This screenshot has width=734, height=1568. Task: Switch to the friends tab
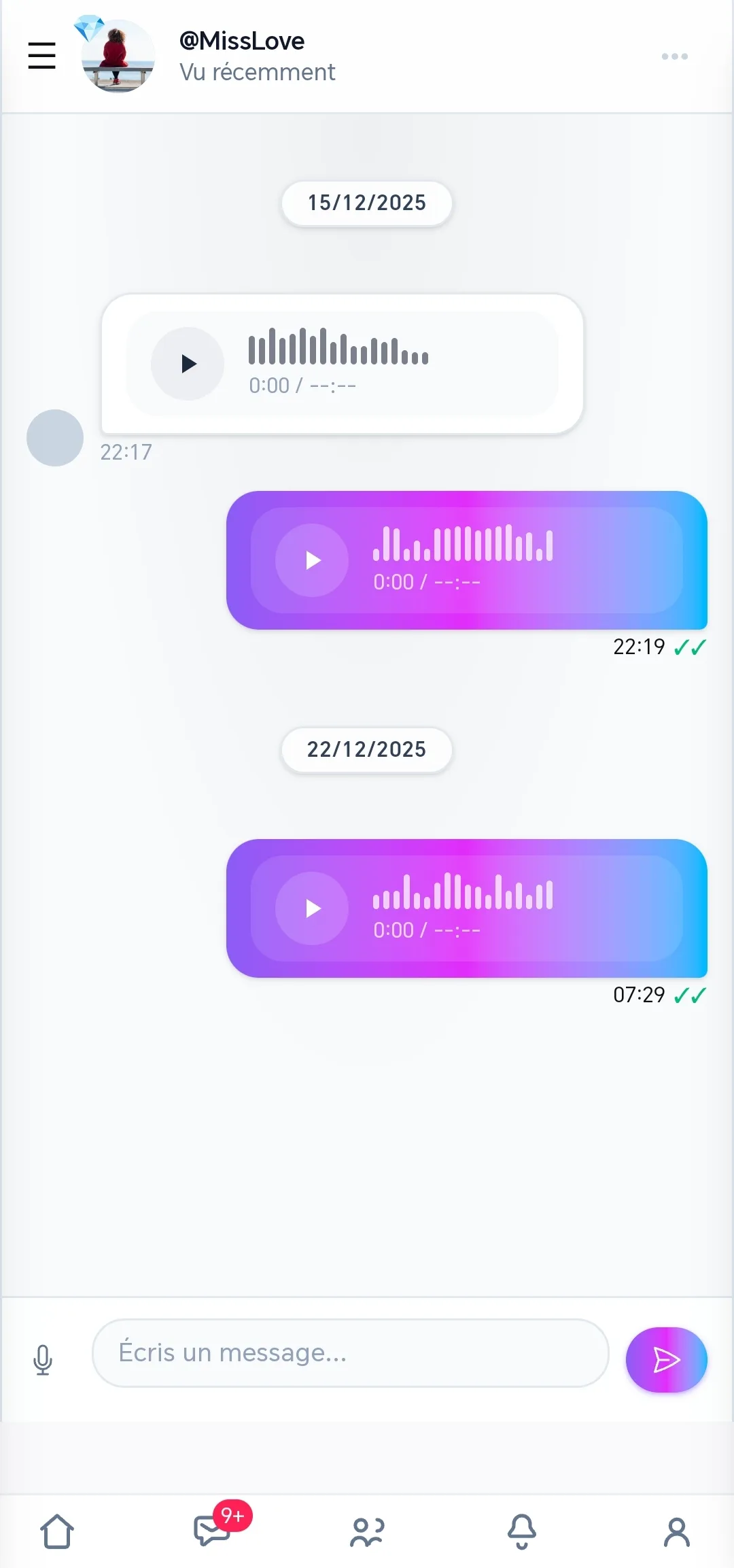(x=367, y=1531)
